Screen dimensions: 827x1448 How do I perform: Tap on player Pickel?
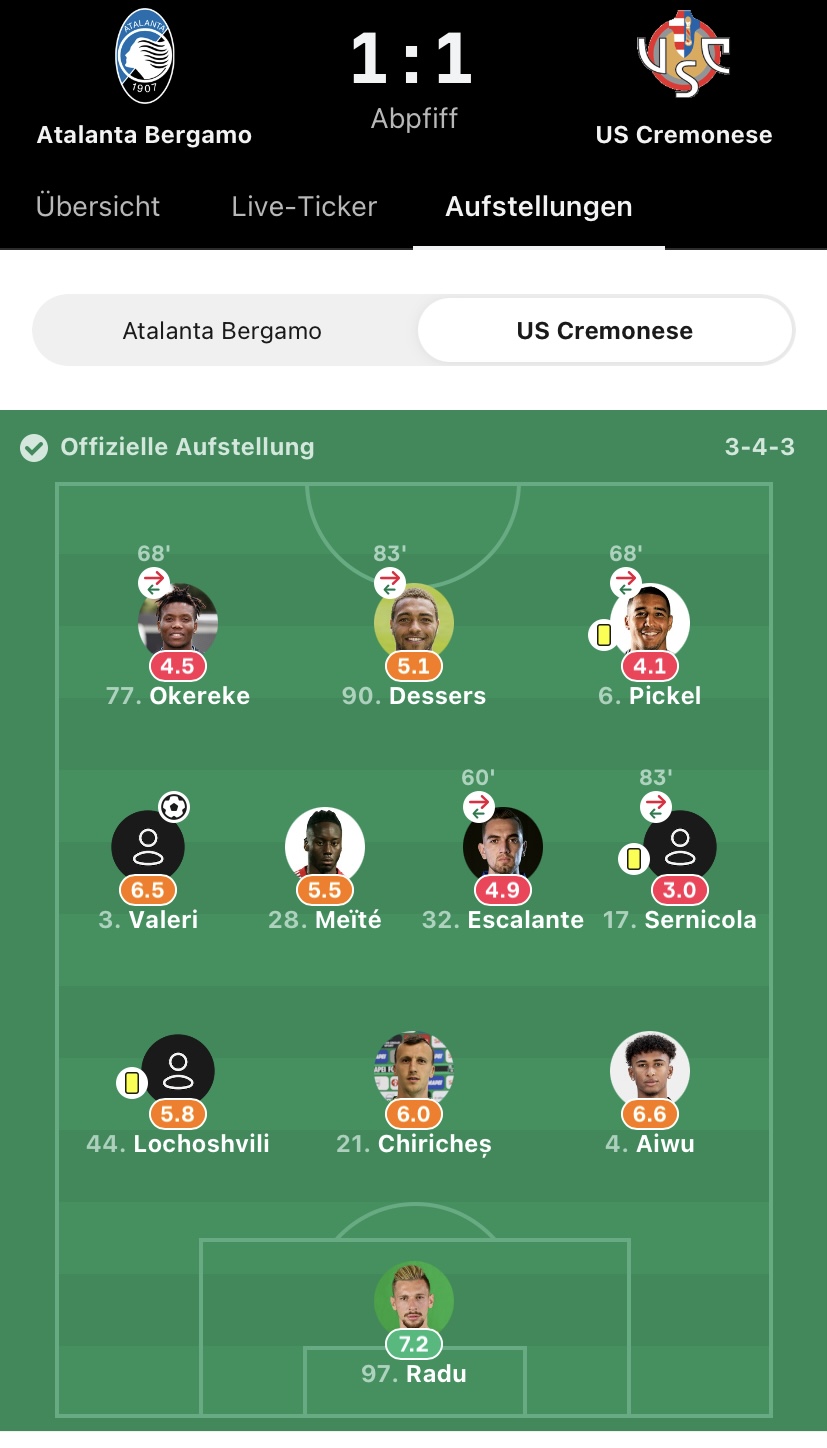650,640
